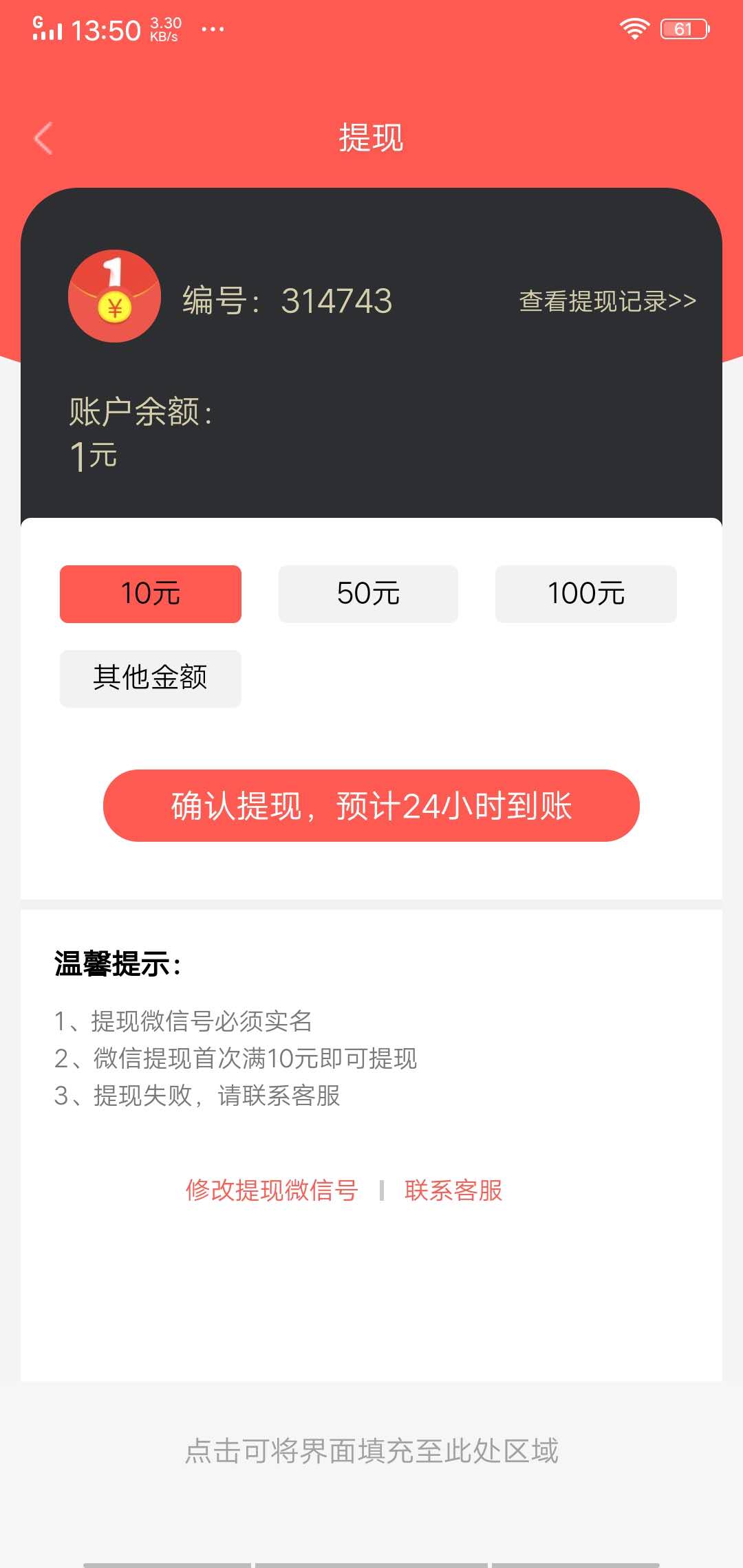Select the 100元 withdrawal amount
This screenshot has height=1568, width=743.
click(585, 594)
